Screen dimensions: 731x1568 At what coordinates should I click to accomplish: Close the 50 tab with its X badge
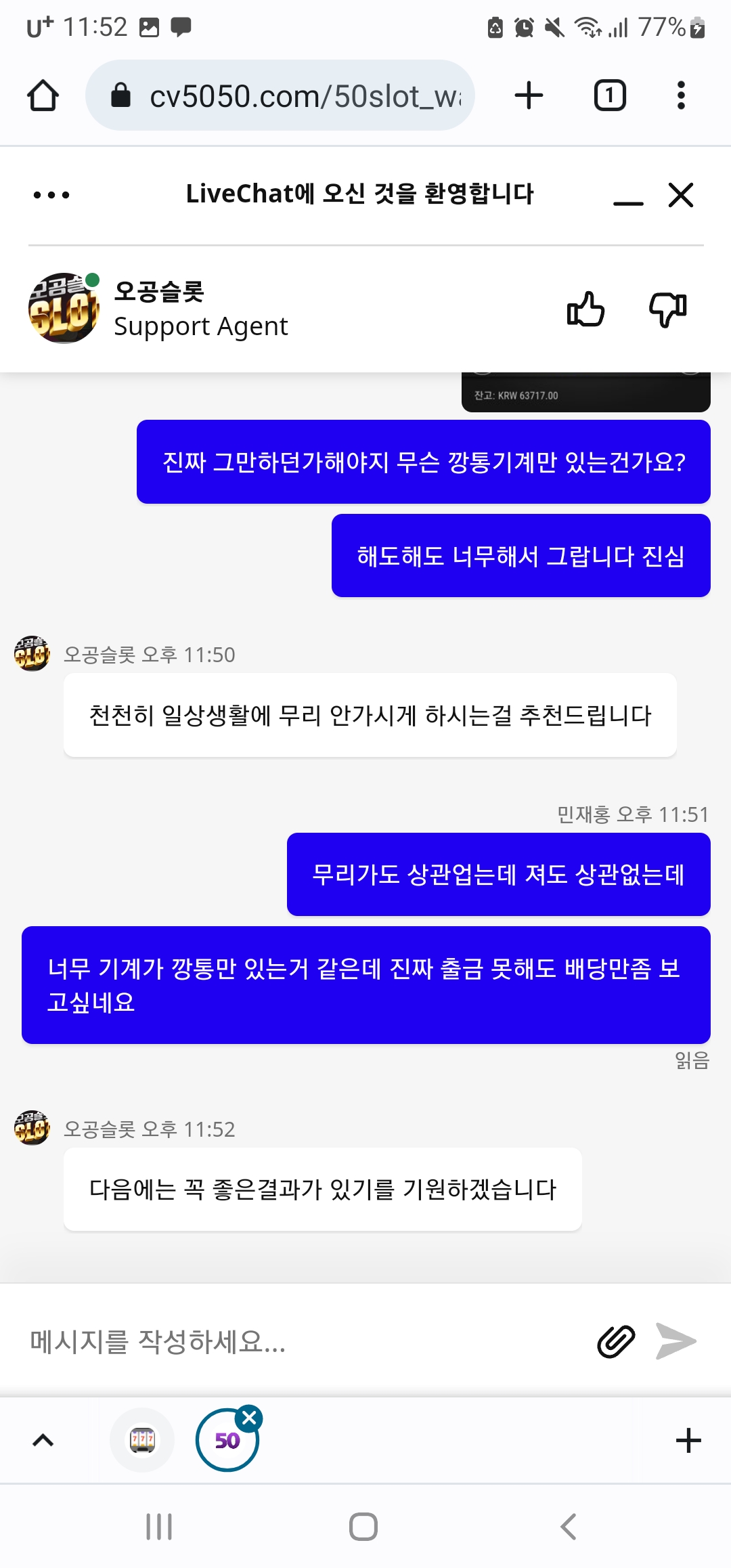249,1417
